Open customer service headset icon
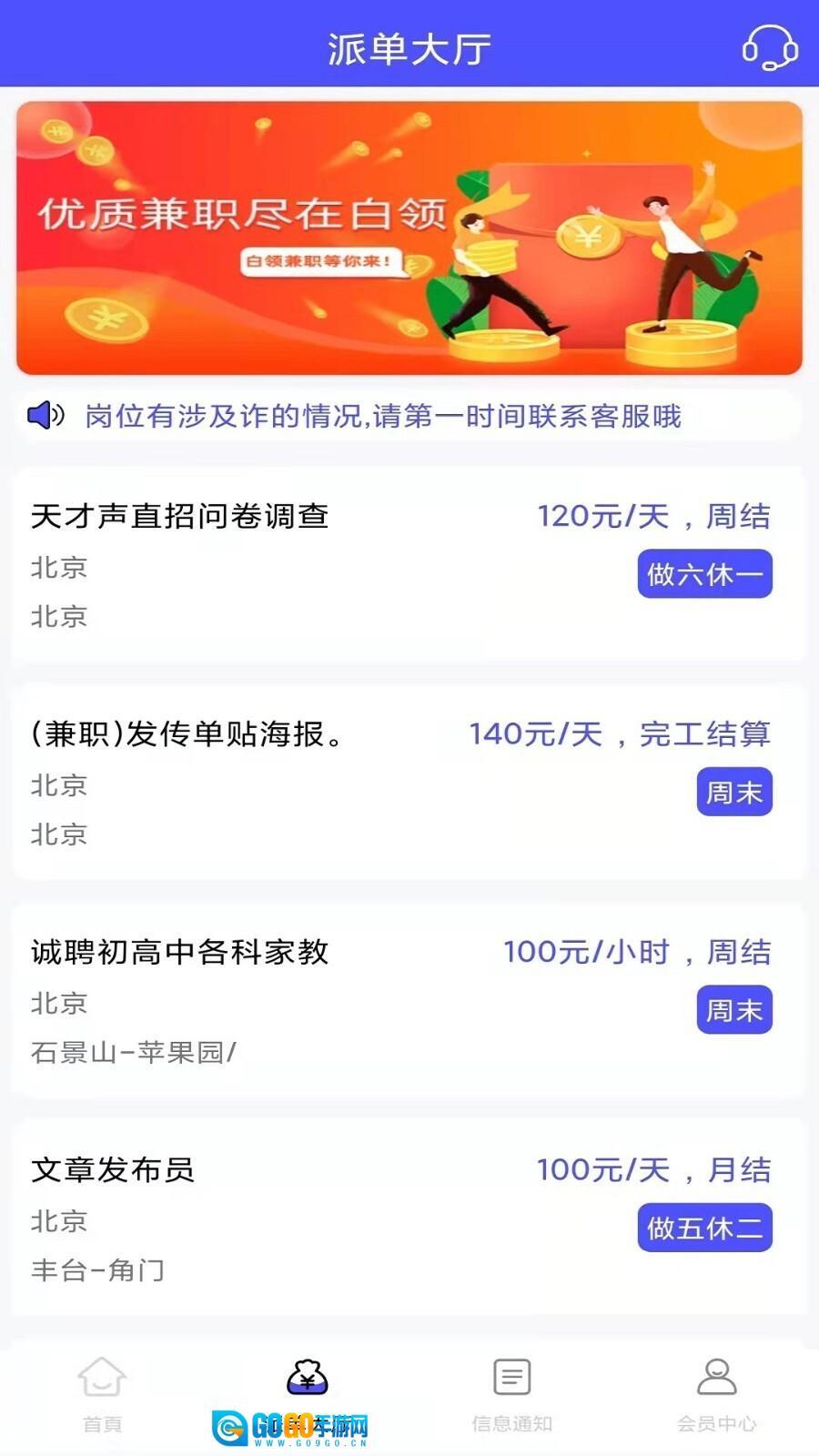Image resolution: width=819 pixels, height=1456 pixels. point(770,47)
